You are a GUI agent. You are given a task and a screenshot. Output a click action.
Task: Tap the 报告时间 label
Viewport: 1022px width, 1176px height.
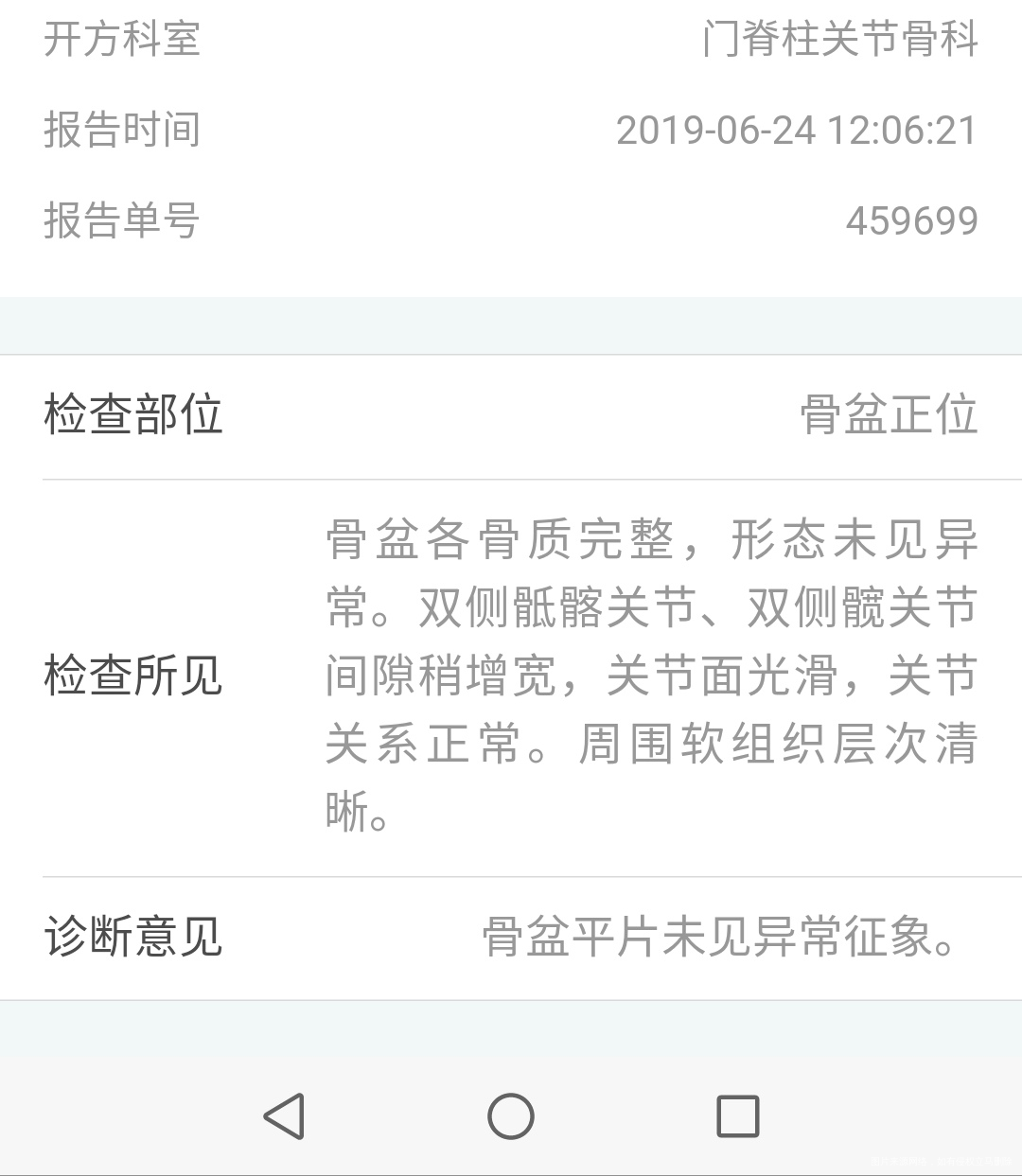tap(121, 129)
